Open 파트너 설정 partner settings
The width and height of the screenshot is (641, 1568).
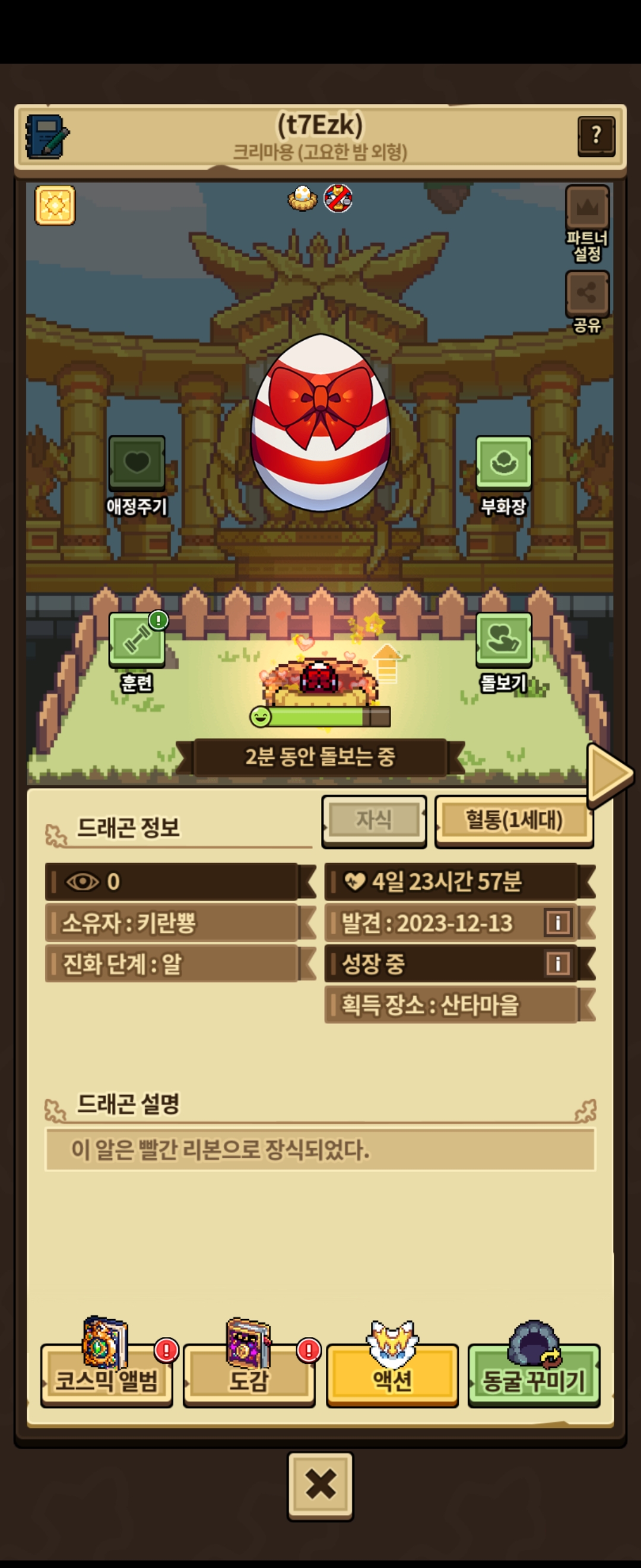click(x=587, y=223)
